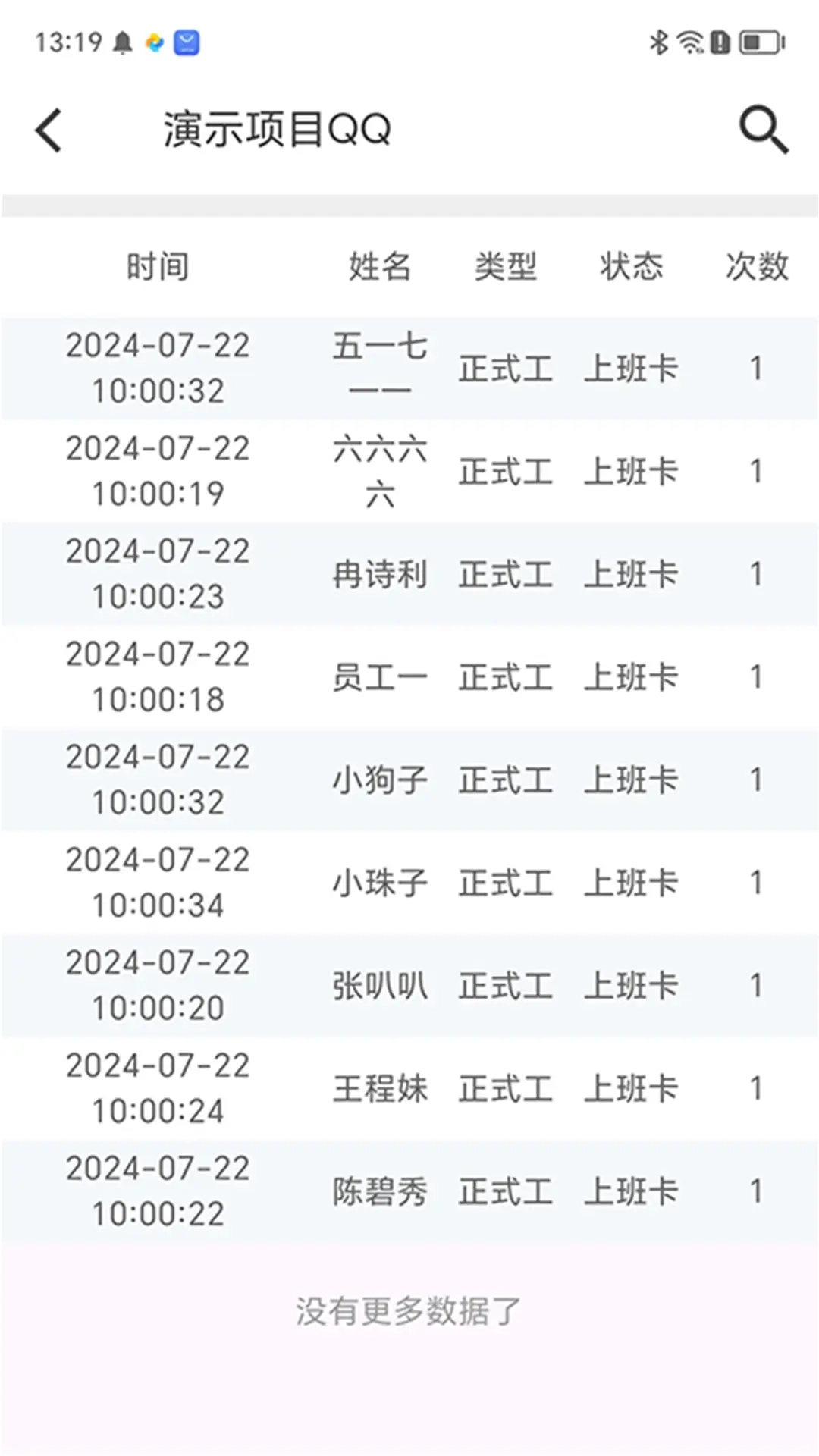Click the back arrow icon
Image resolution: width=819 pixels, height=1456 pixels.
(x=48, y=129)
